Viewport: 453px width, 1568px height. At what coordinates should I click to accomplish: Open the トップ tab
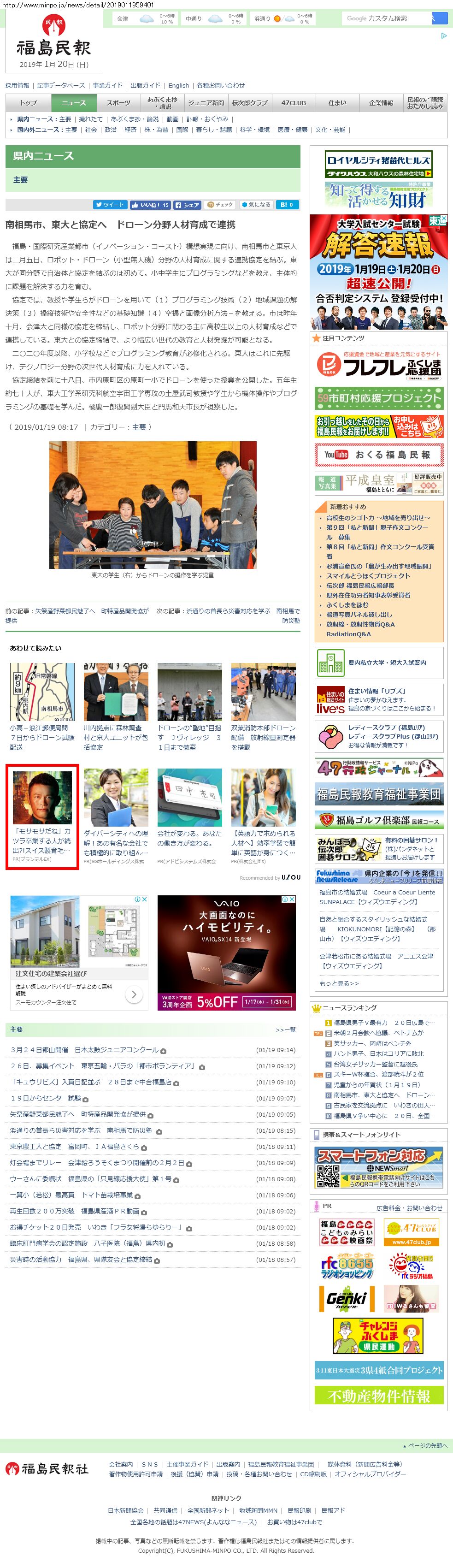pos(28,103)
